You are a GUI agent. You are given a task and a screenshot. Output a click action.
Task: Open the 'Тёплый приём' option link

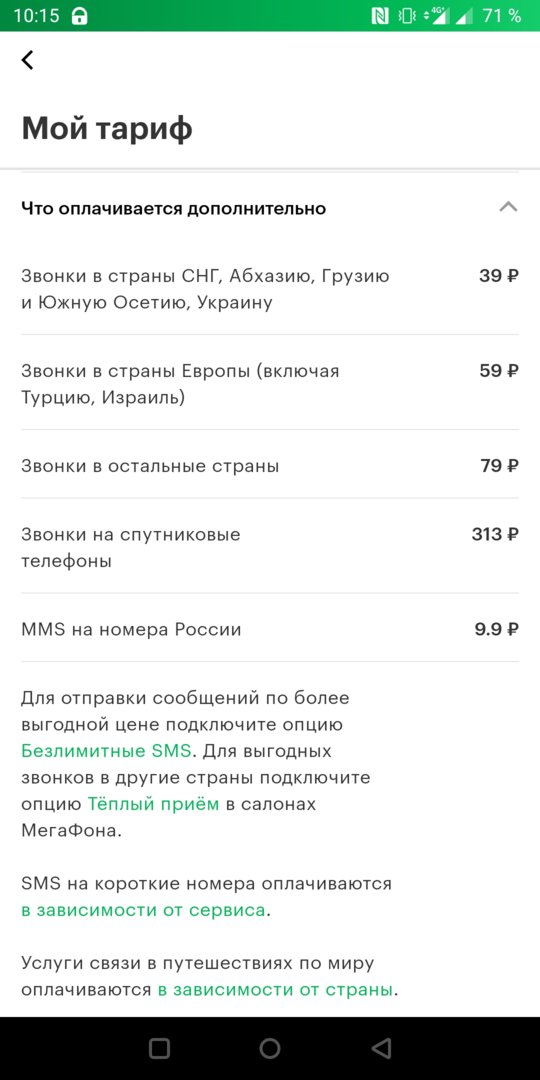[x=153, y=804]
